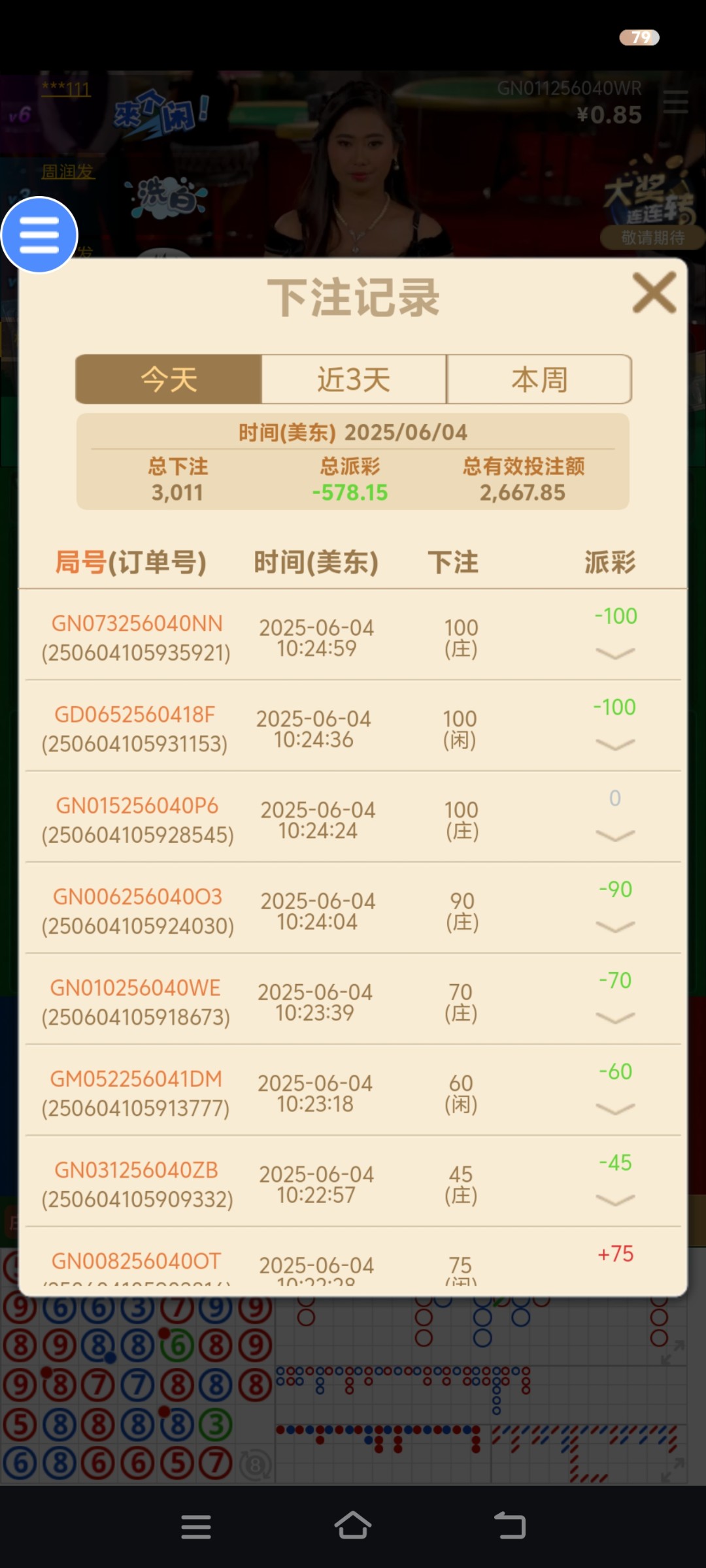Close the 下注记录 dialog
This screenshot has width=706, height=1568.
pyautogui.click(x=654, y=293)
